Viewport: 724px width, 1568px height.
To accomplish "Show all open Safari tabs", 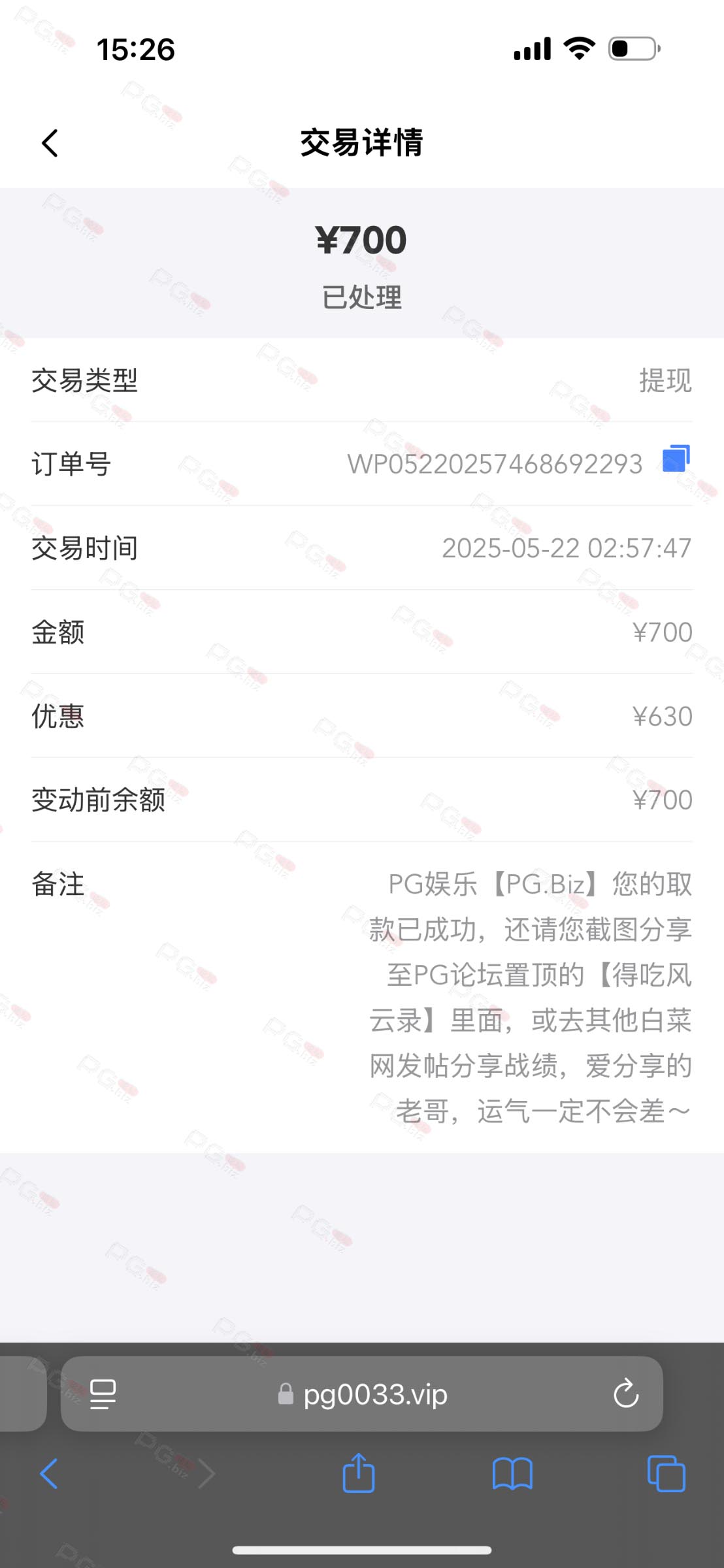I will pos(666,1473).
